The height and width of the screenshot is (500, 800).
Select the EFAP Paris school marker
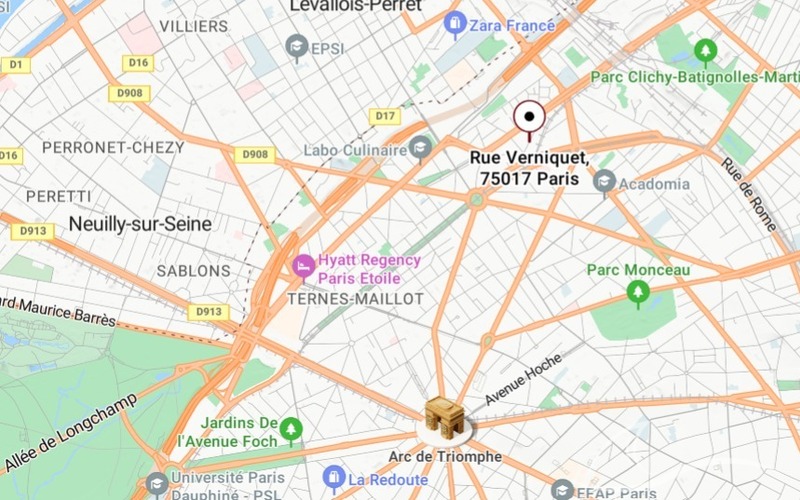562,491
